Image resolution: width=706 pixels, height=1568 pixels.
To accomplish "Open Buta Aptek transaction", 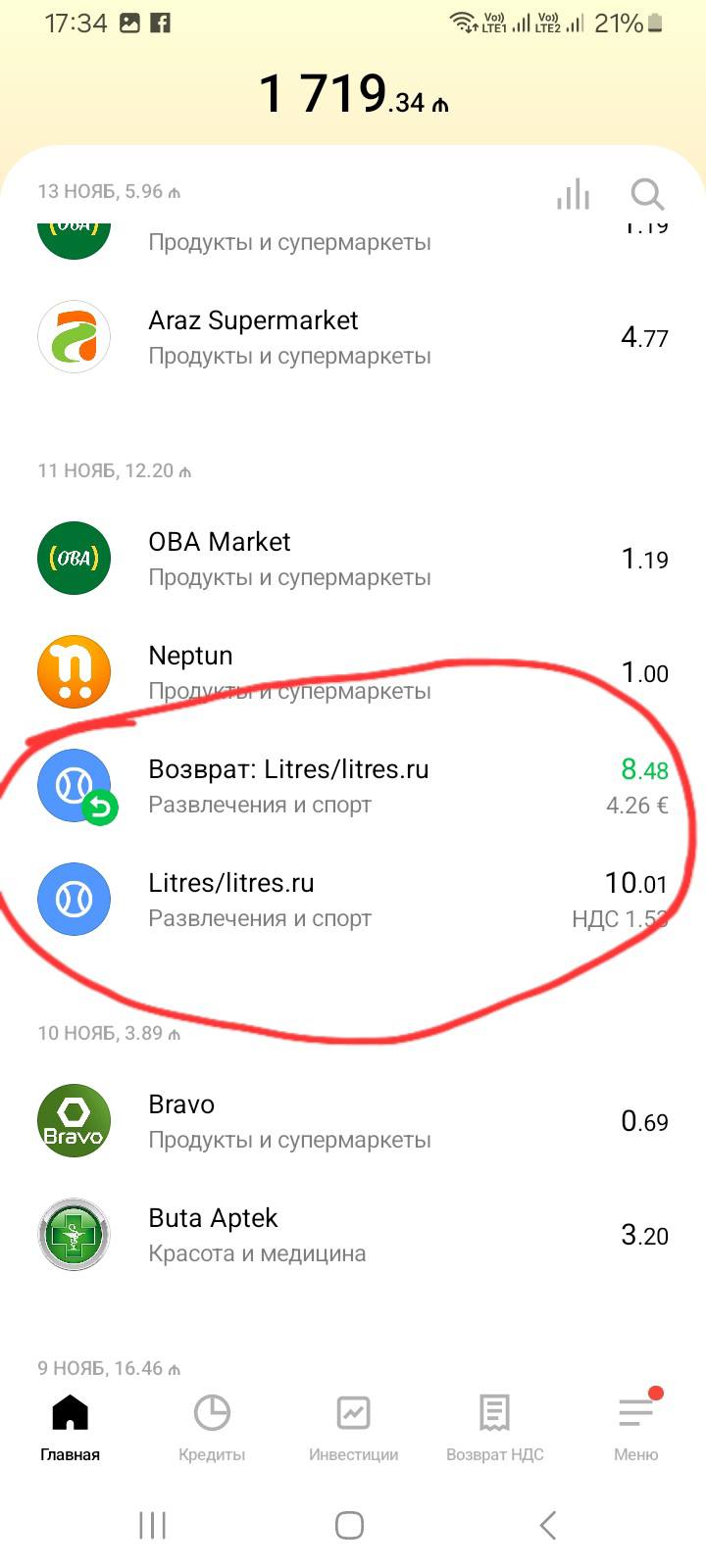I will (x=353, y=1236).
